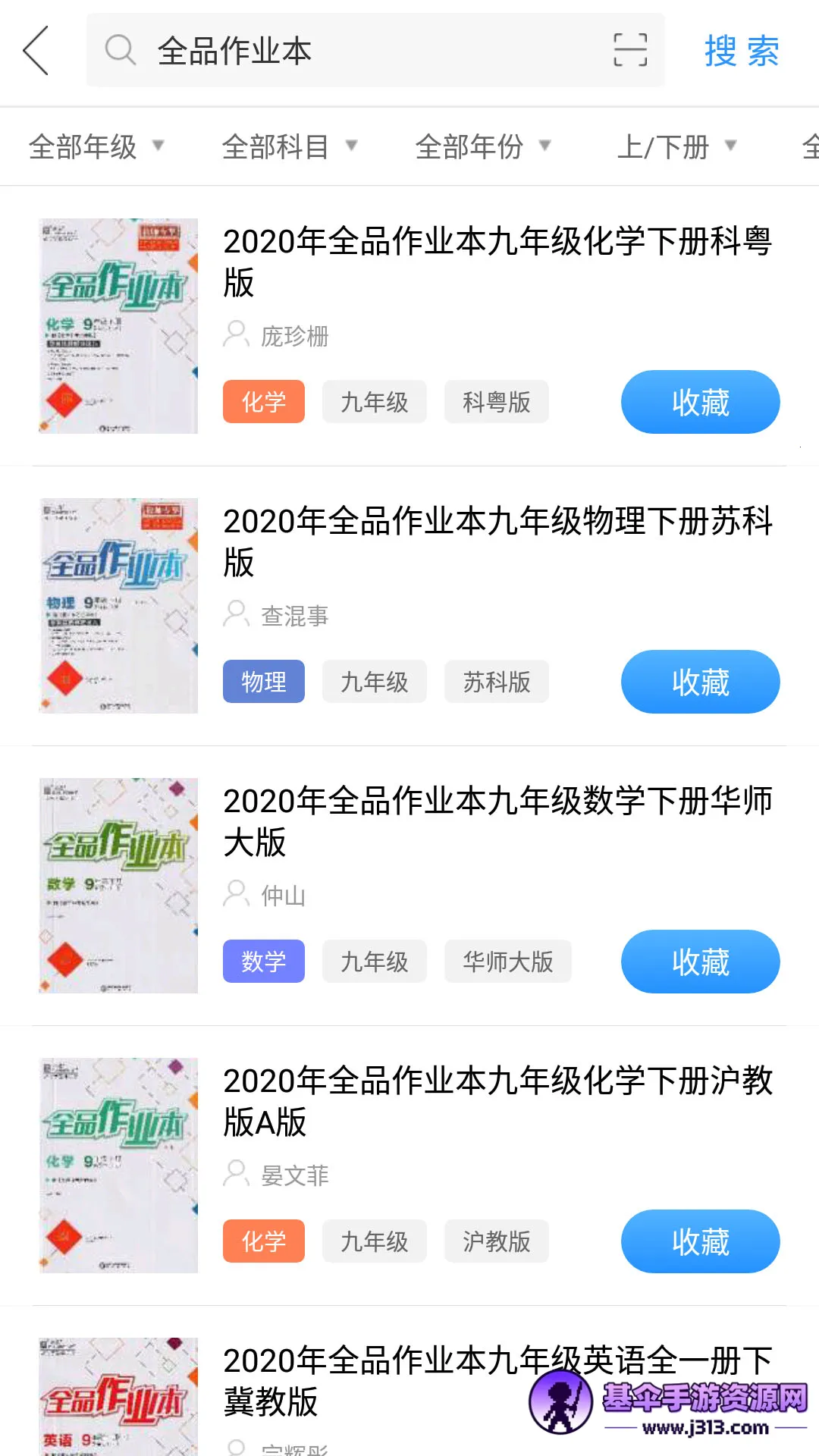Select the 苏科版 edition tag
This screenshot has height=1456, width=819.
496,682
